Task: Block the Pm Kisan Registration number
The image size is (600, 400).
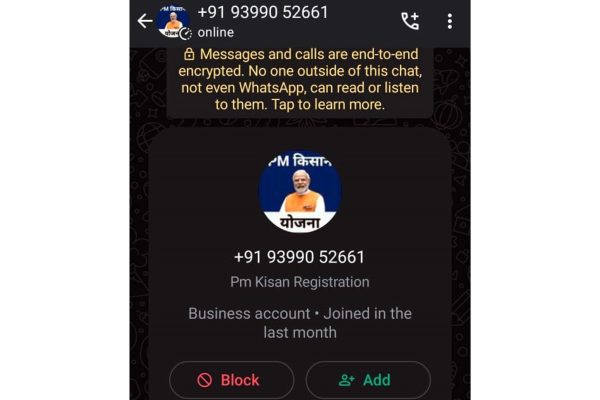Action: click(231, 380)
